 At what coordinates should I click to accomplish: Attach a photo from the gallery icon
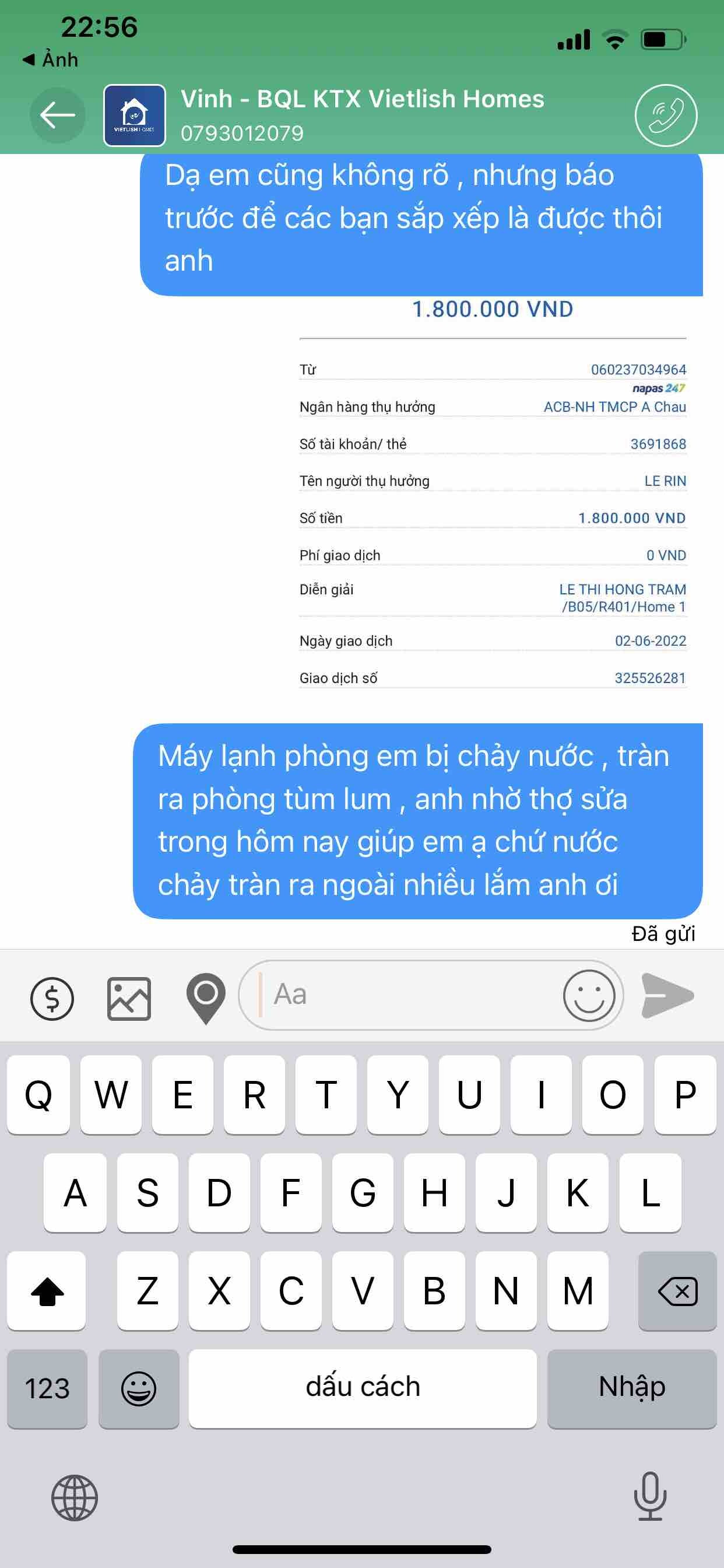tap(129, 998)
